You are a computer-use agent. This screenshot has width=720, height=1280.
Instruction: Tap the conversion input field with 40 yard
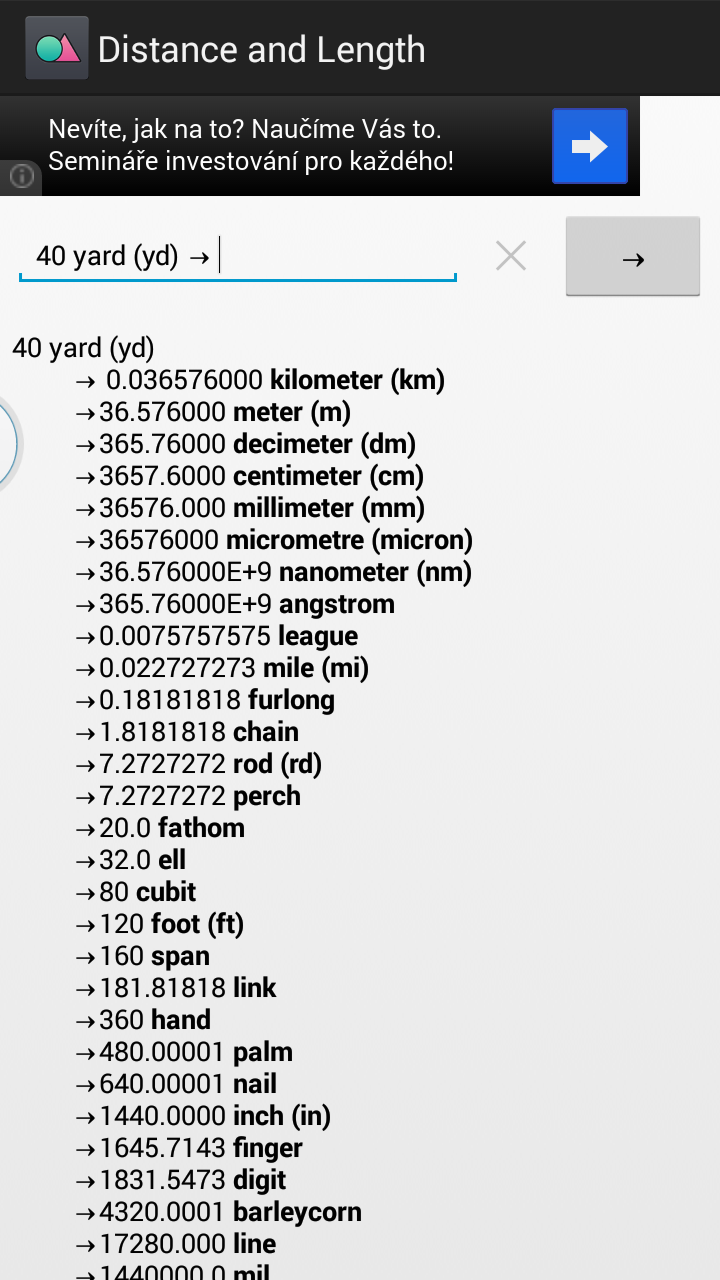(x=238, y=257)
